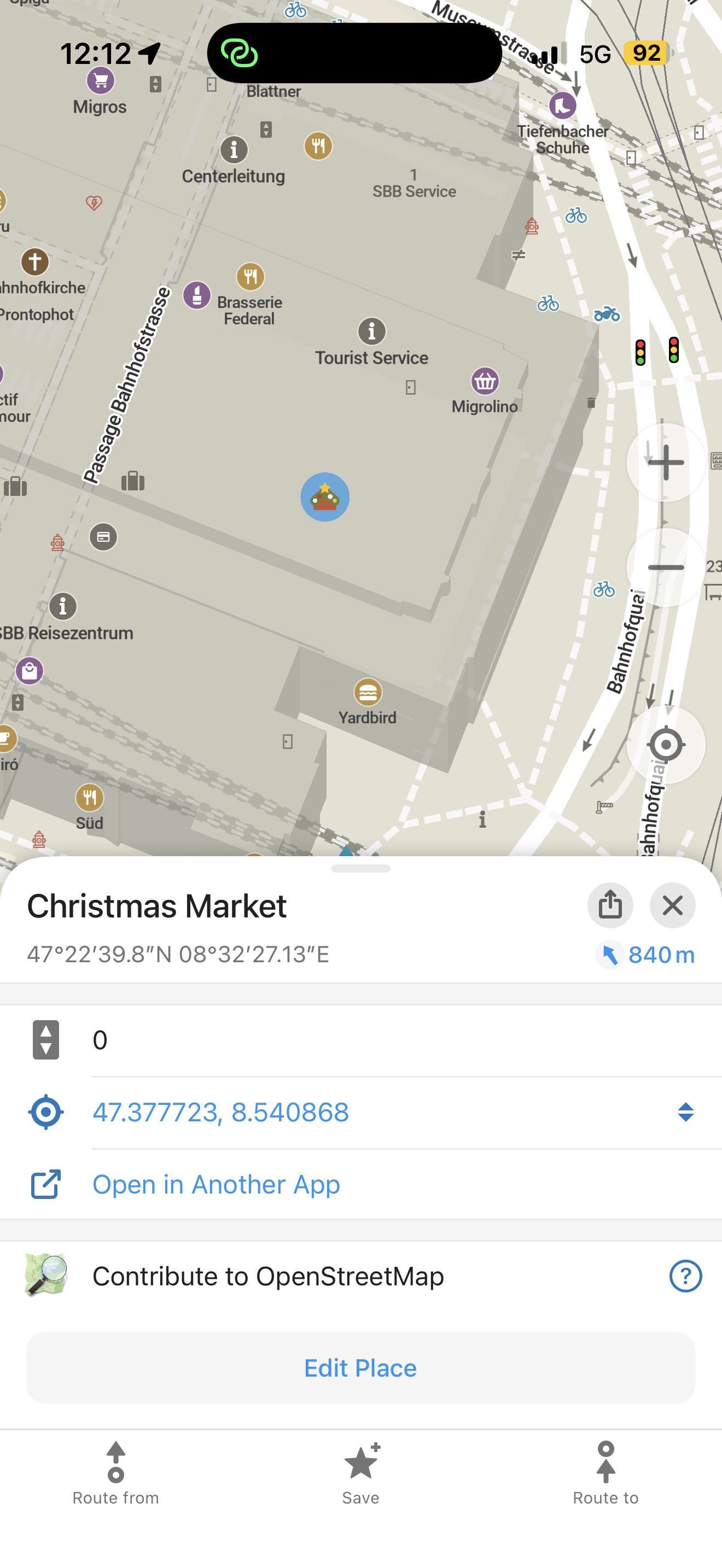The image size is (722, 1568).
Task: Select Migrolino marker on map
Action: [485, 382]
